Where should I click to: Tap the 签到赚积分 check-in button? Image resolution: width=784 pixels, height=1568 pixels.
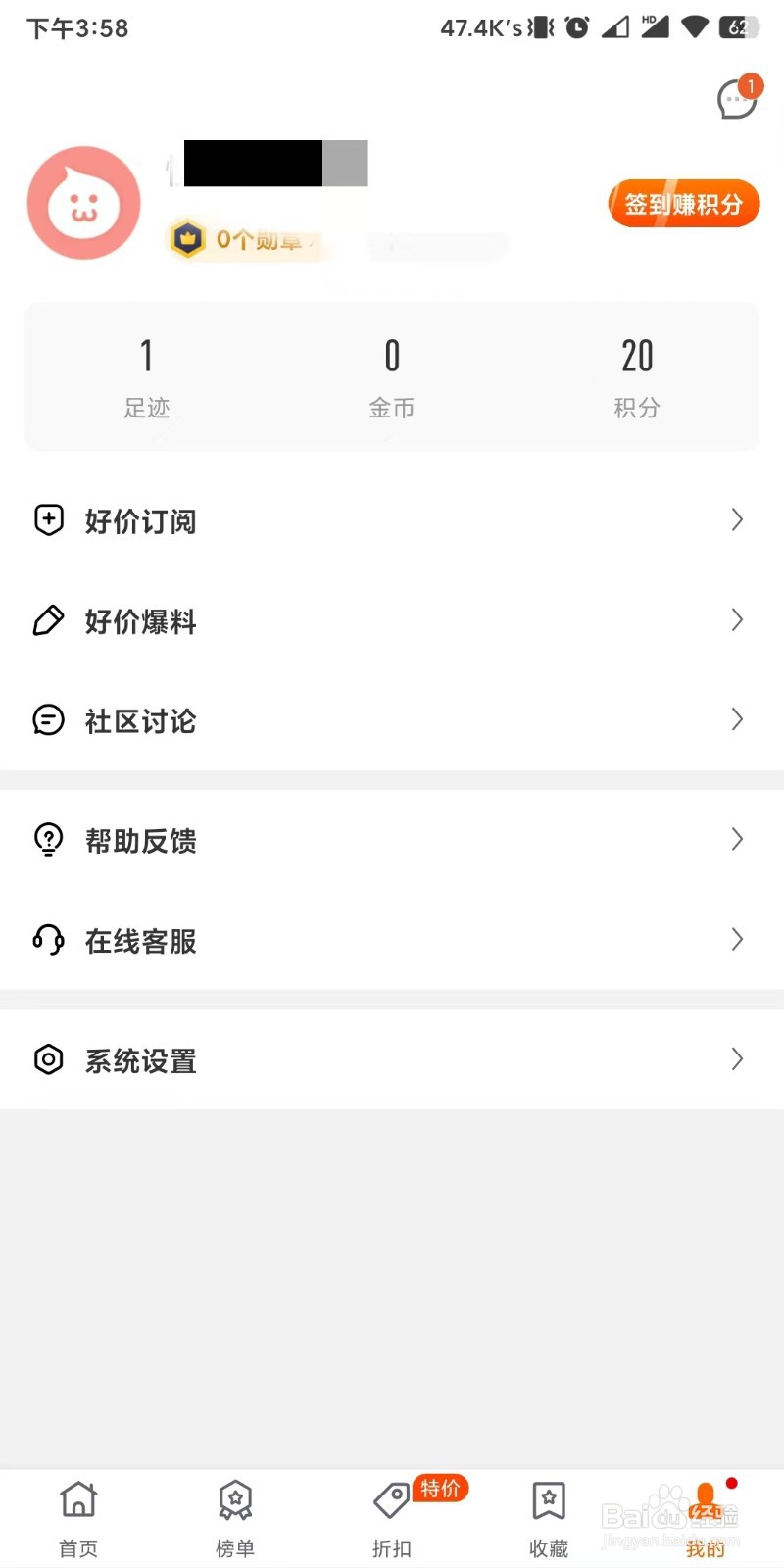click(684, 204)
